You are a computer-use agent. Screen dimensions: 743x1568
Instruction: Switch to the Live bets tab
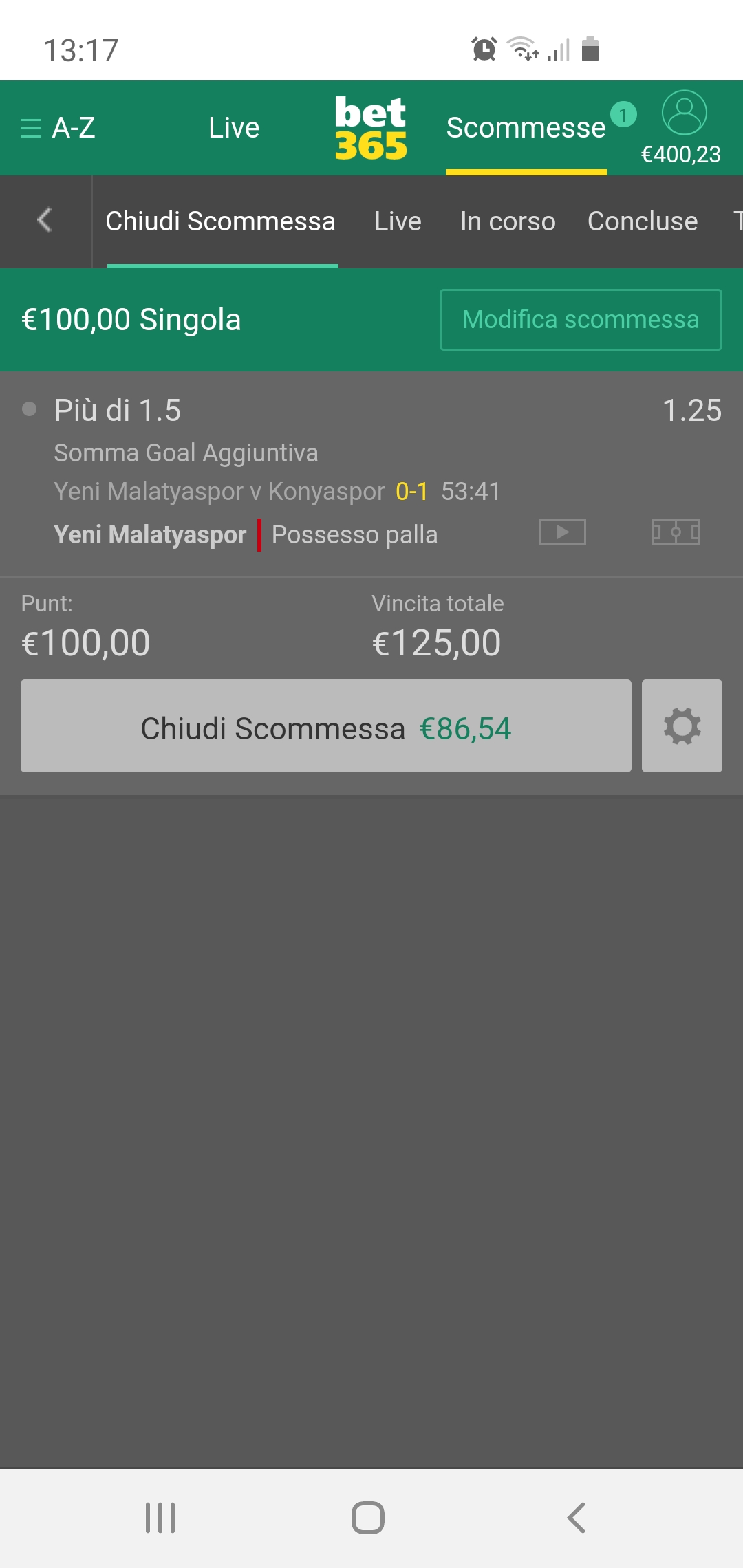398,221
